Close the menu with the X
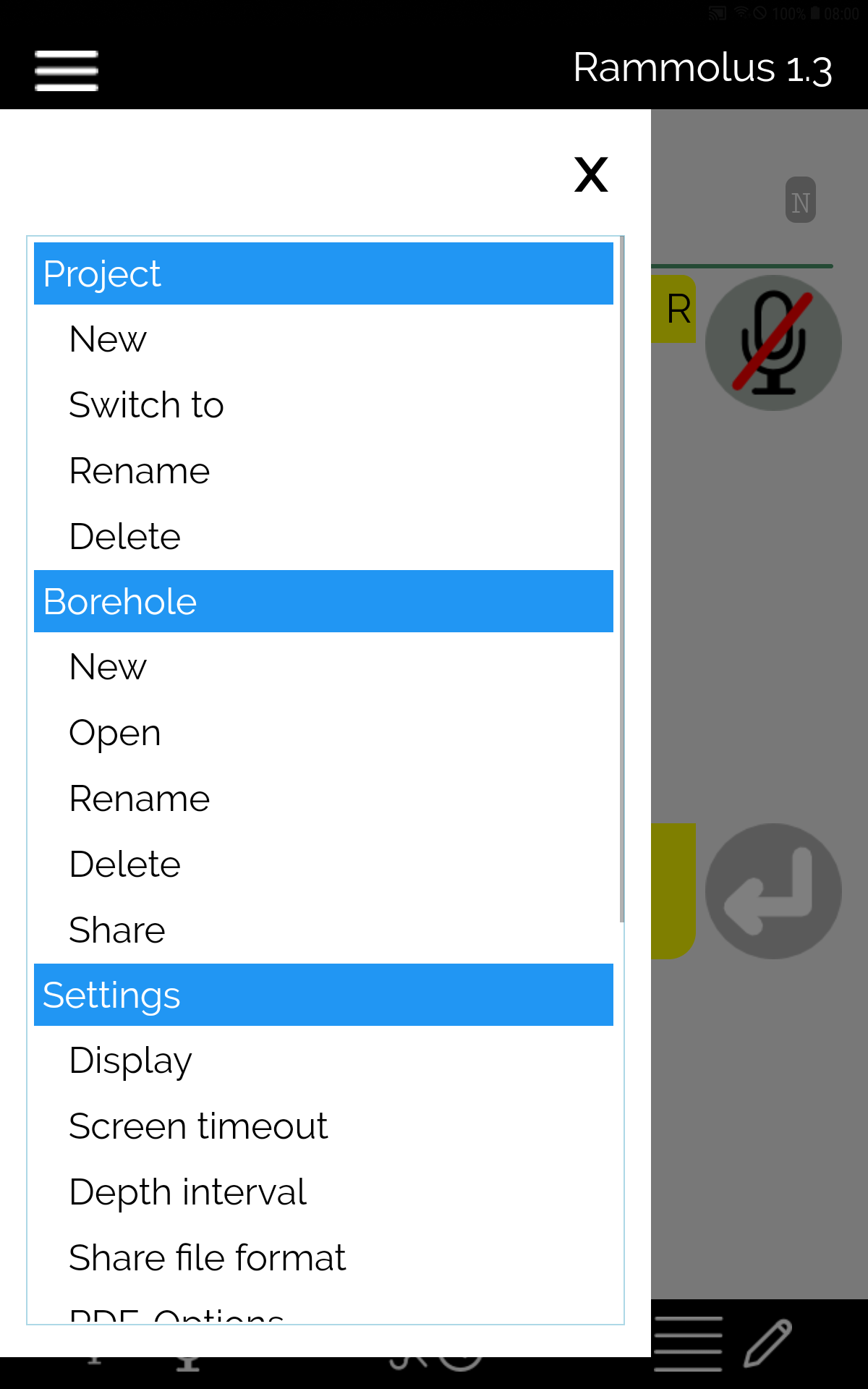The image size is (868, 1389). click(x=591, y=174)
